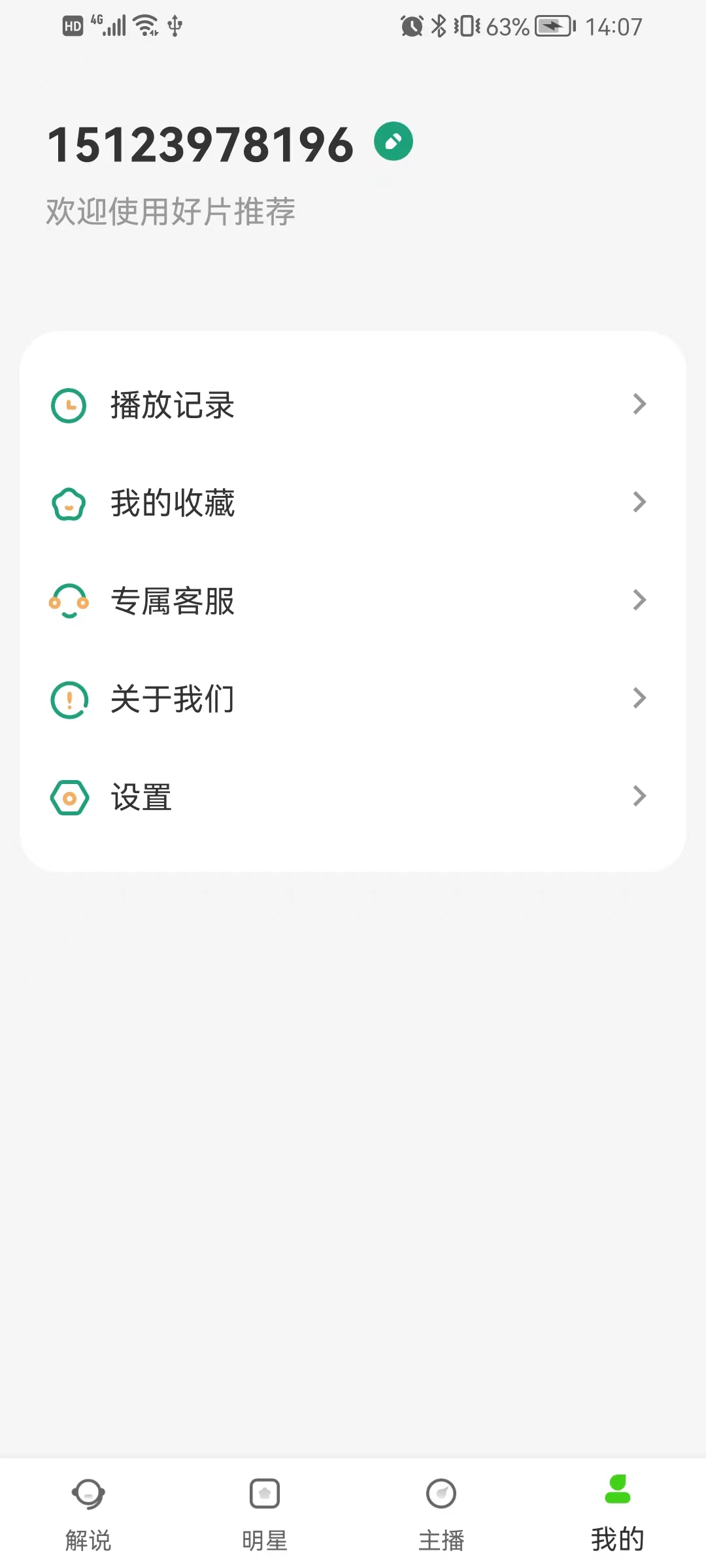Open 关于我们 about page
This screenshot has width=706, height=1568.
(x=353, y=699)
